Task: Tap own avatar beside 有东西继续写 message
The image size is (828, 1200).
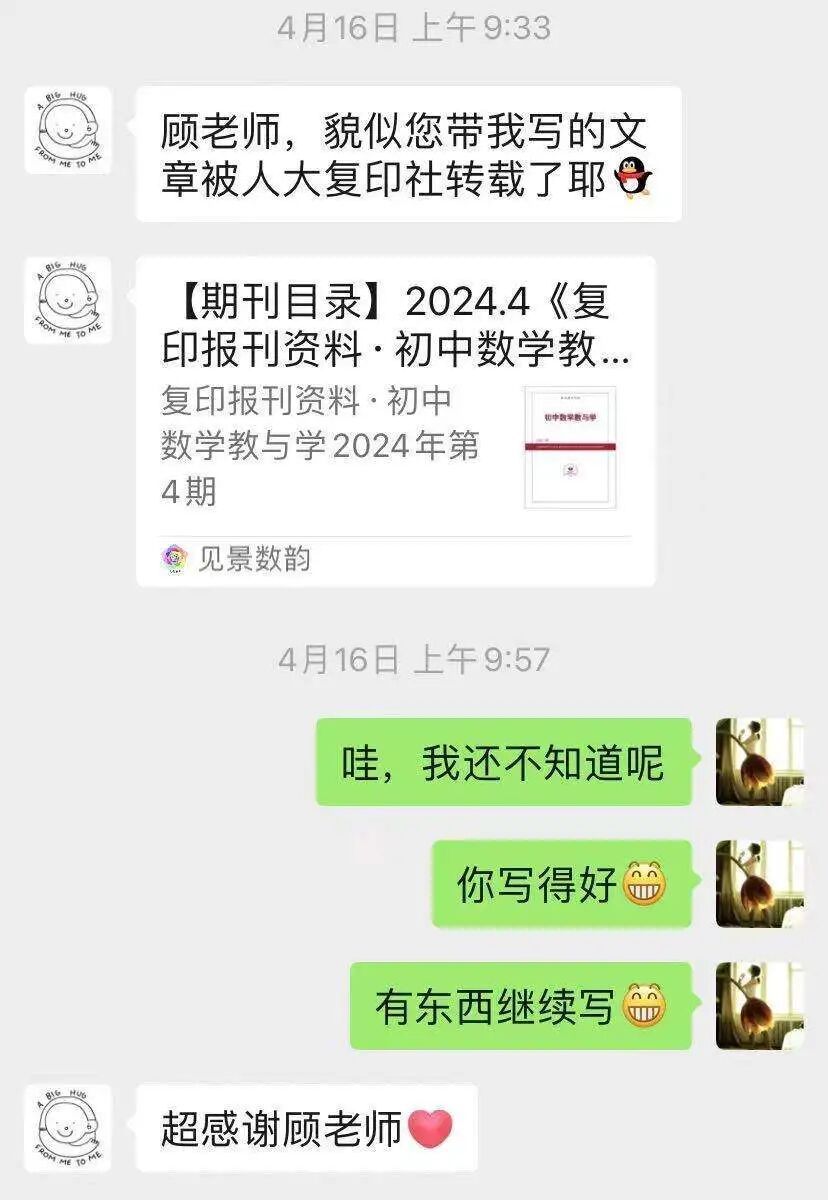Action: pyautogui.click(x=759, y=1005)
